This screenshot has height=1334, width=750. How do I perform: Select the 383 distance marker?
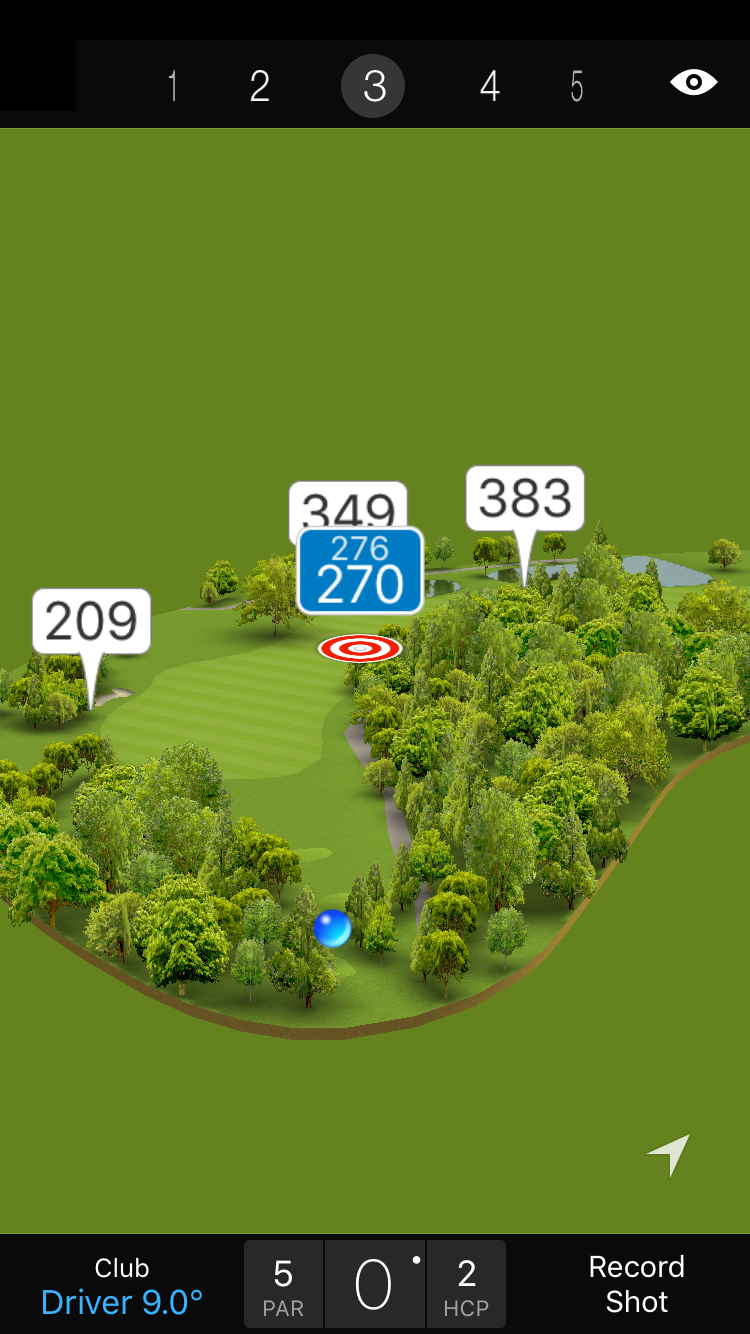pos(525,498)
